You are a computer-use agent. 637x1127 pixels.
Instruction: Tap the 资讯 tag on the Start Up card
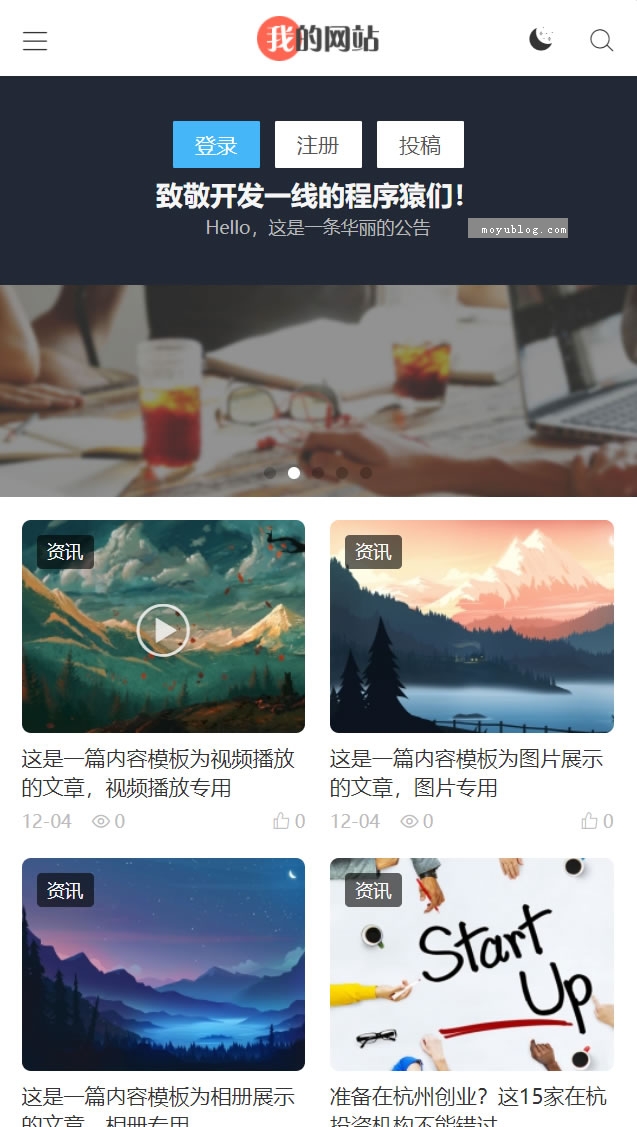coord(373,890)
